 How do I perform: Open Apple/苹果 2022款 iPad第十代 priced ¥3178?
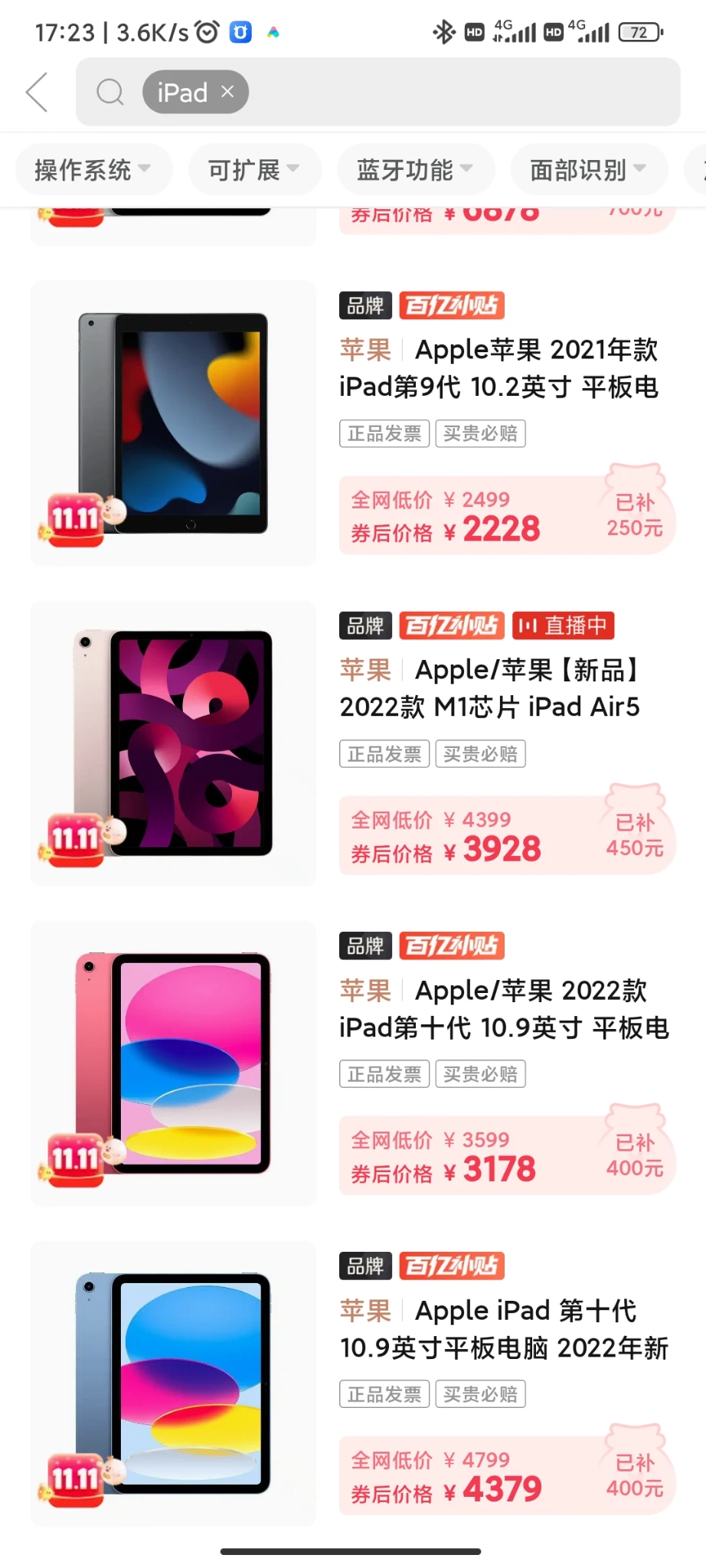tap(504, 1008)
